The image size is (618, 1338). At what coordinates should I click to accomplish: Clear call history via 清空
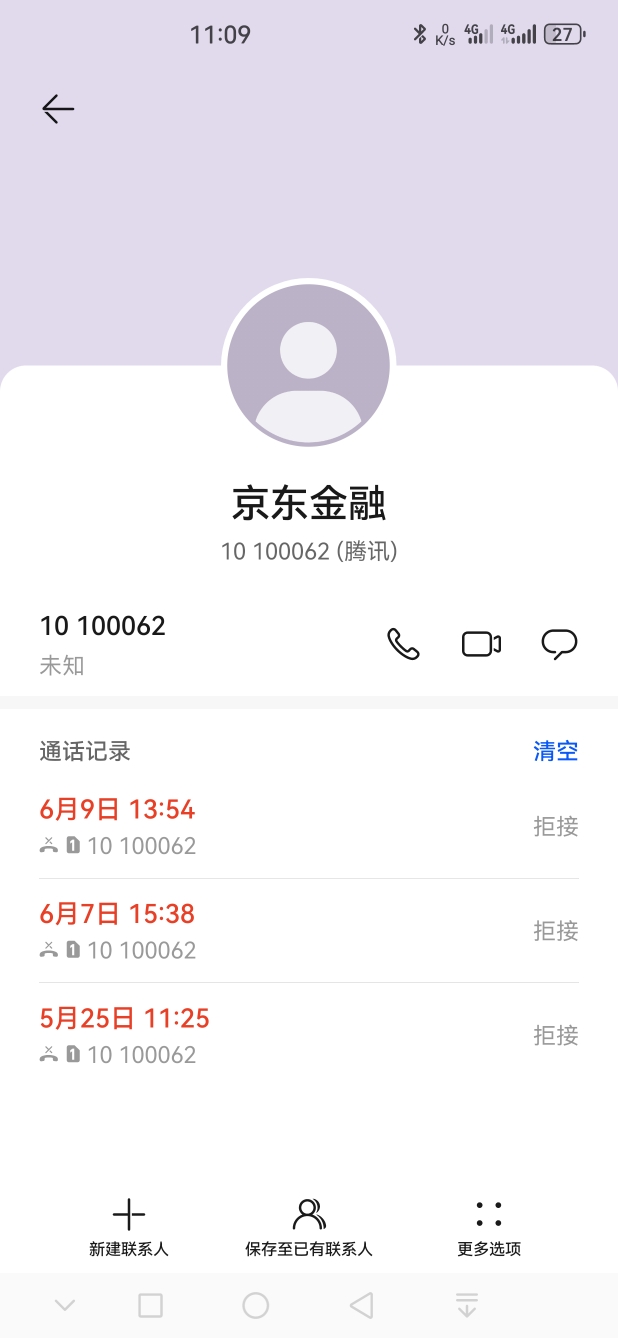pos(556,751)
